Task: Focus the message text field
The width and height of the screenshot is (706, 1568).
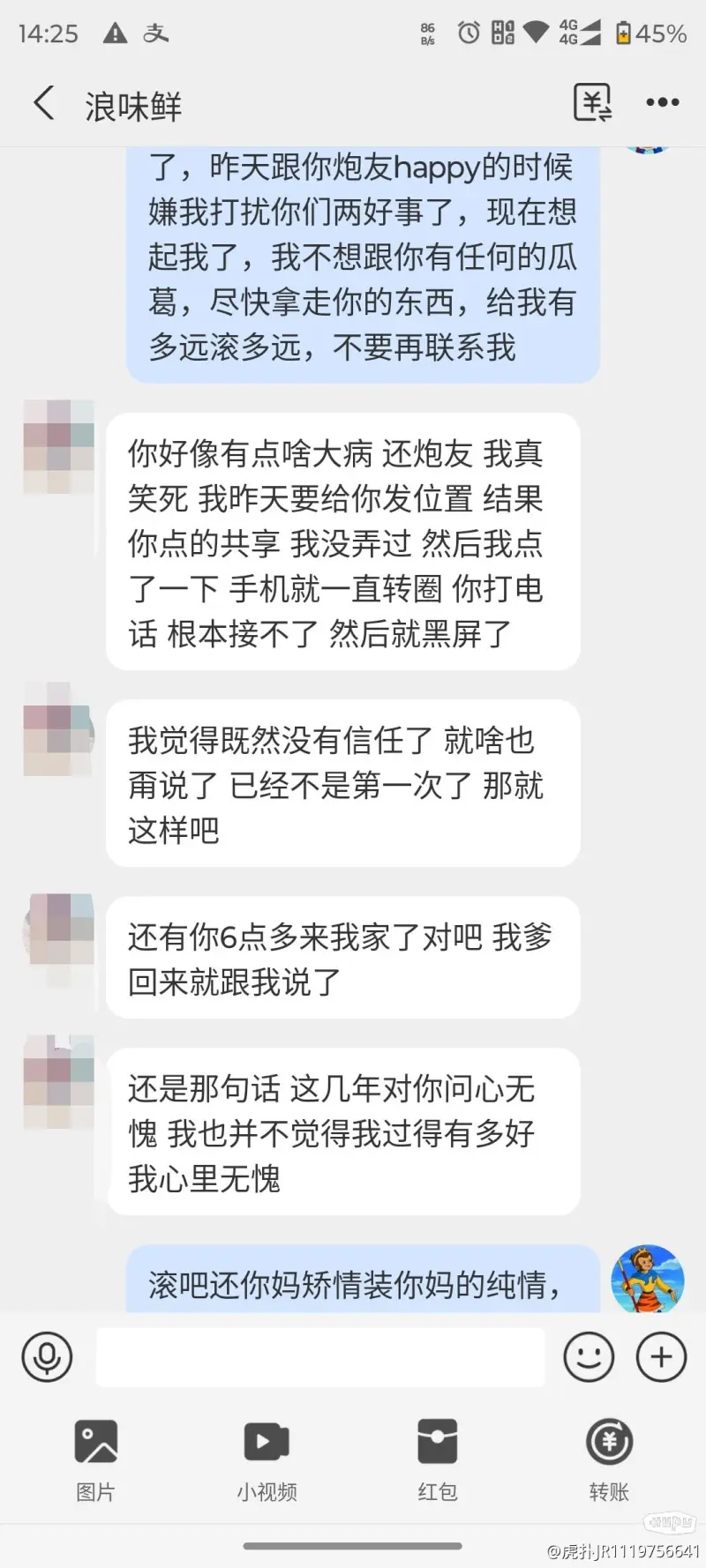Action: pyautogui.click(x=319, y=1356)
